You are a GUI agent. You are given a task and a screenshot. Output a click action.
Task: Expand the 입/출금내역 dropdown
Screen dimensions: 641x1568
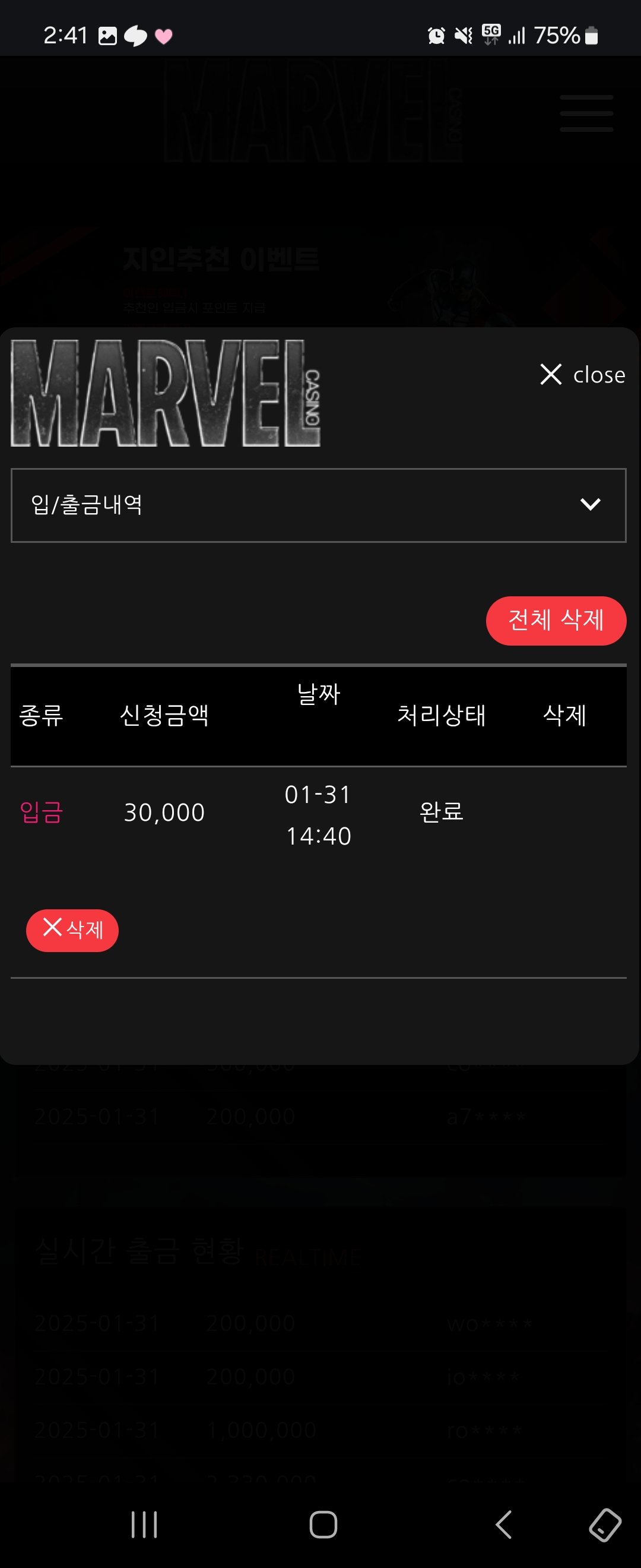(x=318, y=505)
